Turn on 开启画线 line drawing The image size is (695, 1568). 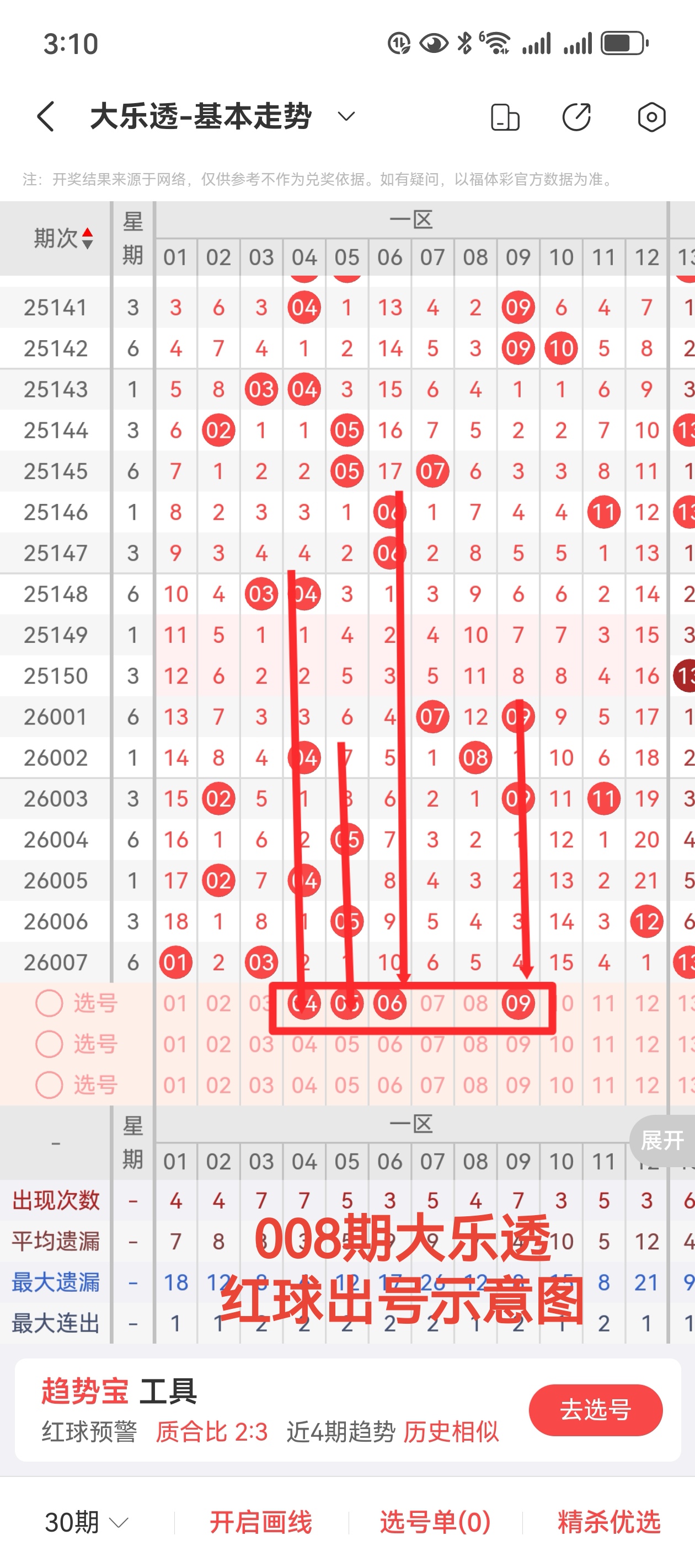pos(261,1522)
